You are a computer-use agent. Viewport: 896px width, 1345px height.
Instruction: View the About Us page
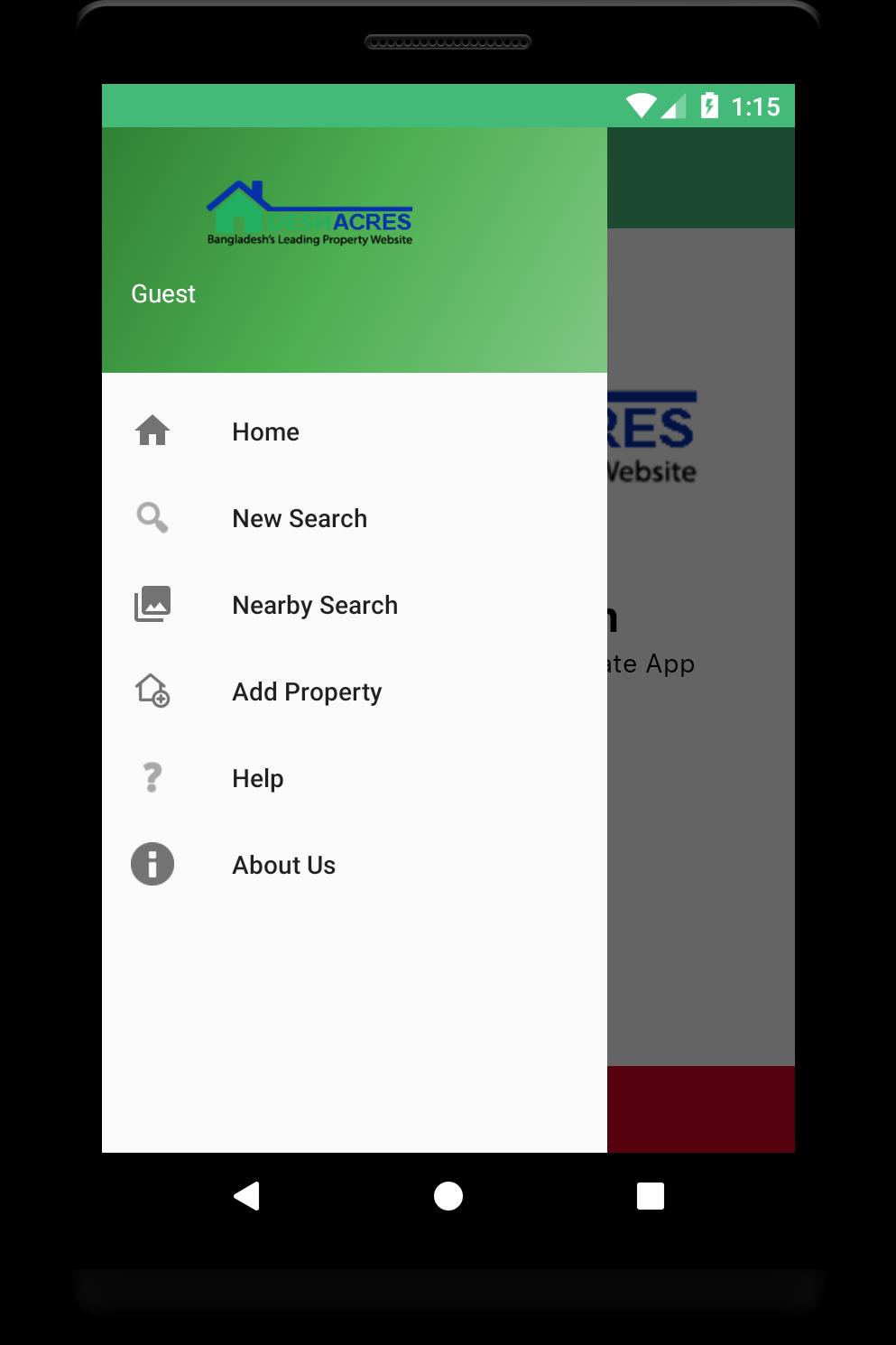[283, 865]
